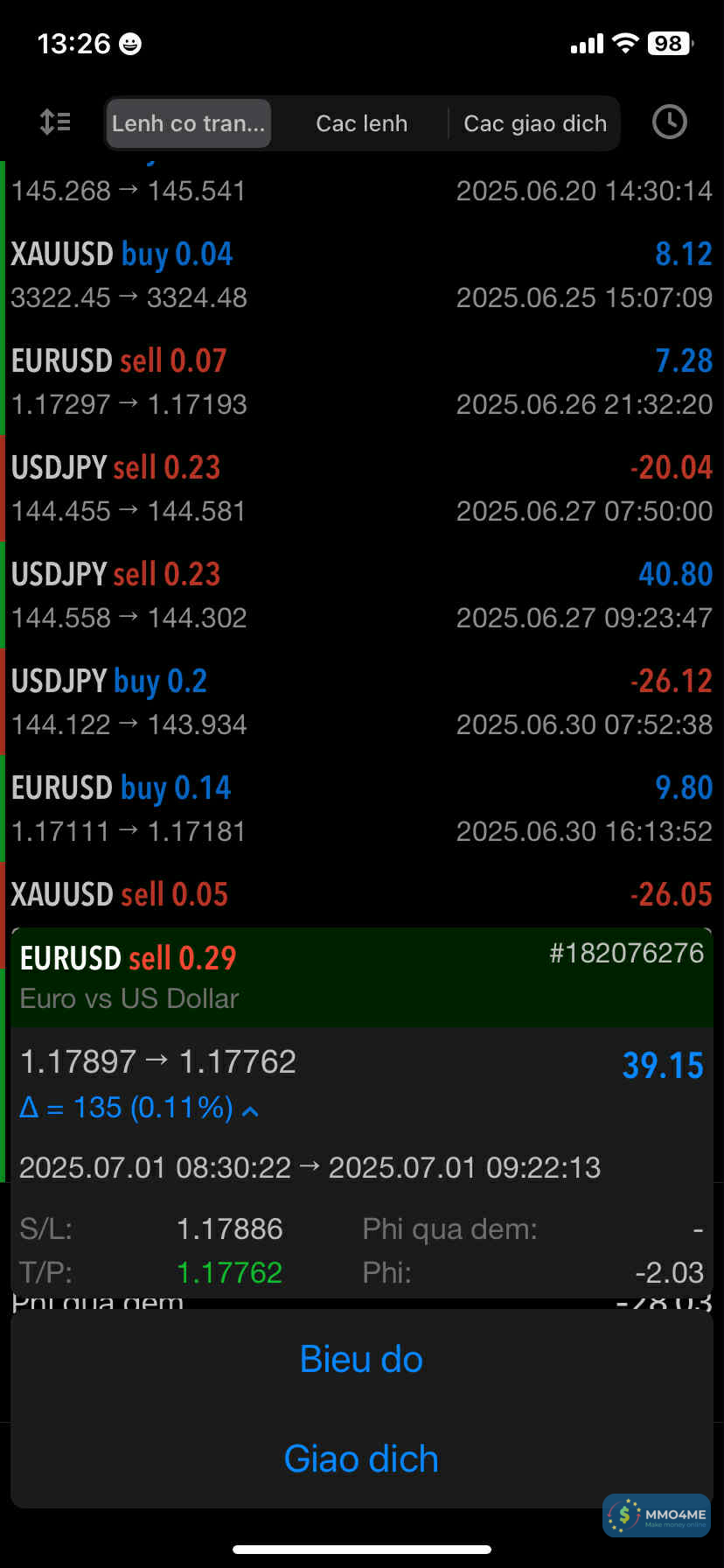Open the XAUUSD buy 0.04 trade
The image size is (724, 1568).
point(361,275)
